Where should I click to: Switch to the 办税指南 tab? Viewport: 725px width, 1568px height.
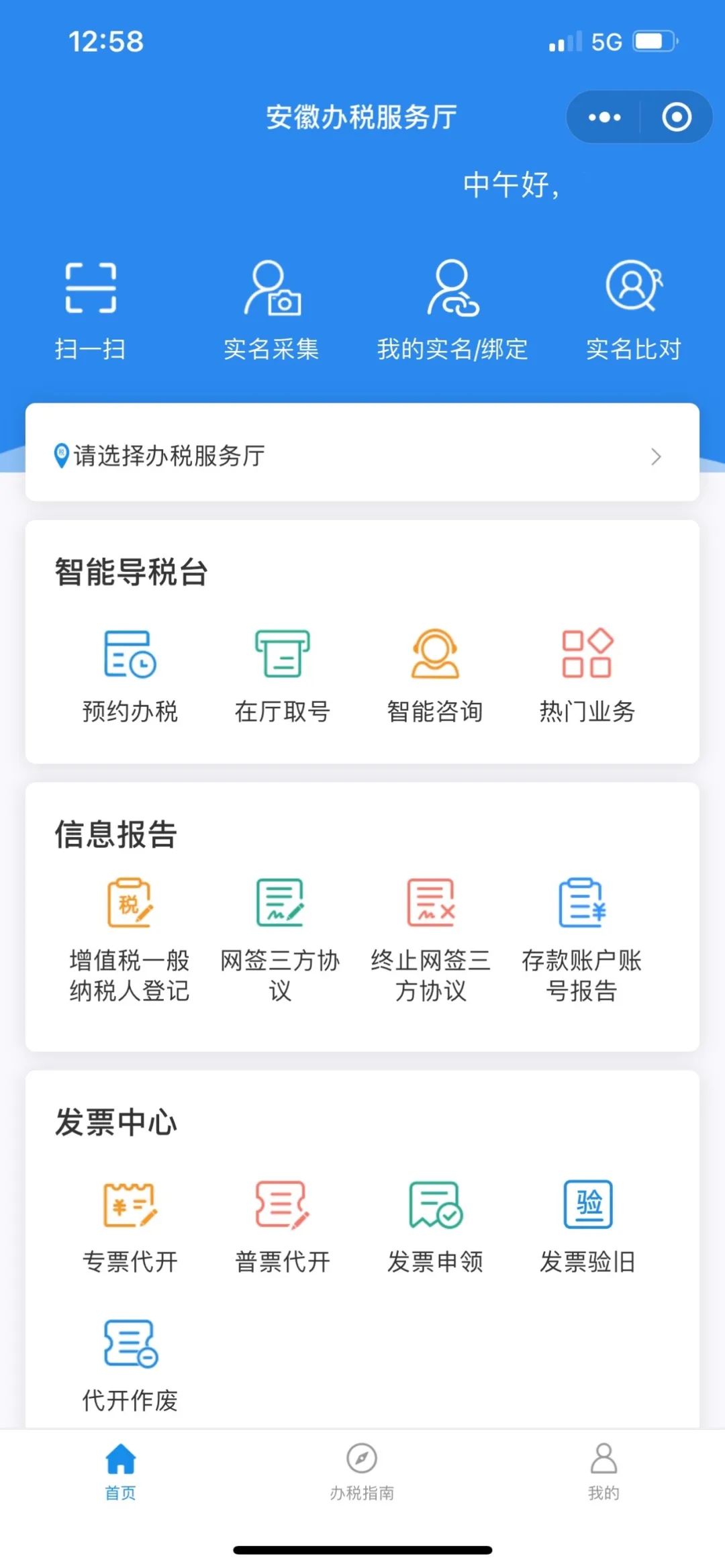click(362, 1473)
